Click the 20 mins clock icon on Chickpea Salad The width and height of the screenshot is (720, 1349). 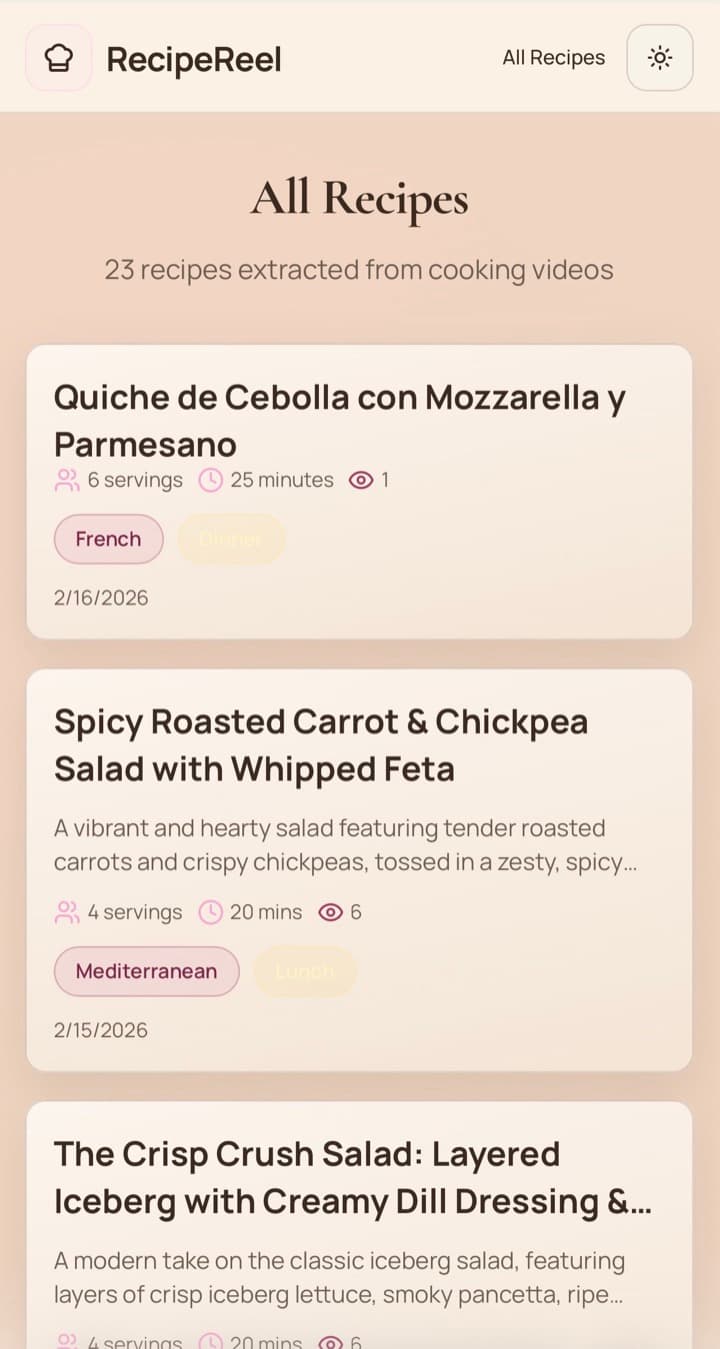click(210, 912)
